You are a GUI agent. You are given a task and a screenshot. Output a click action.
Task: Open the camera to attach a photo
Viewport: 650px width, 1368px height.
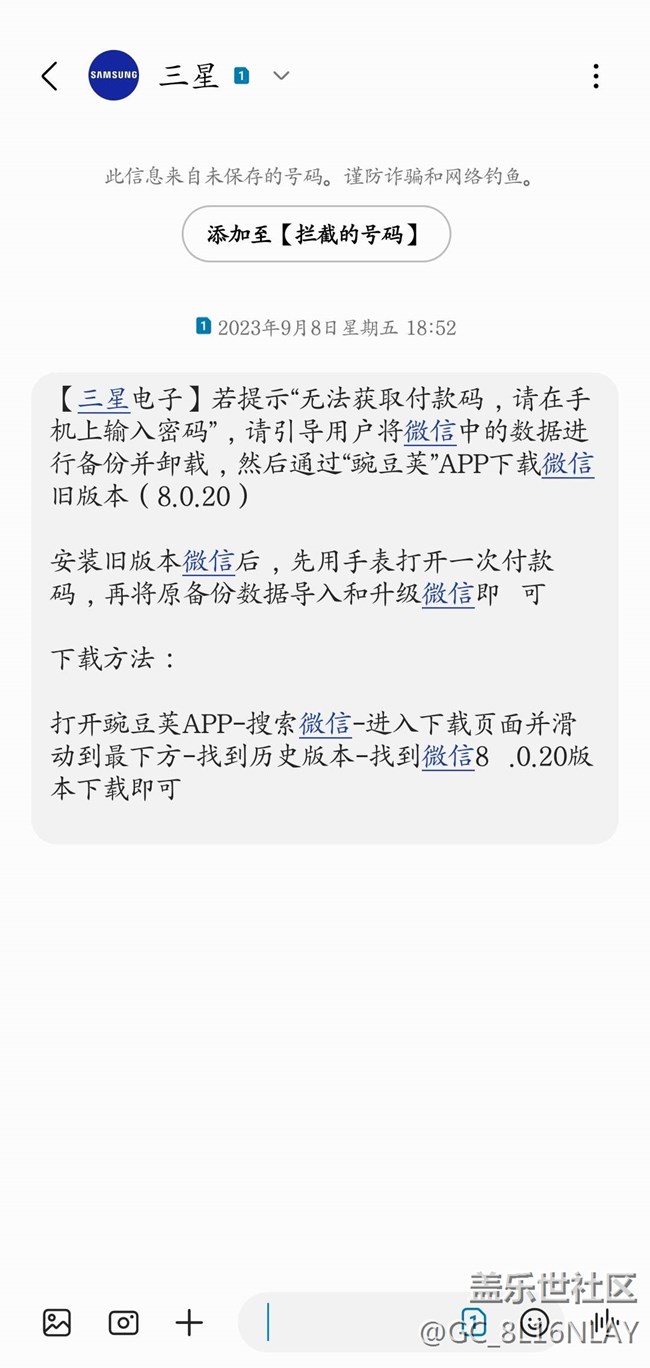click(x=123, y=1322)
